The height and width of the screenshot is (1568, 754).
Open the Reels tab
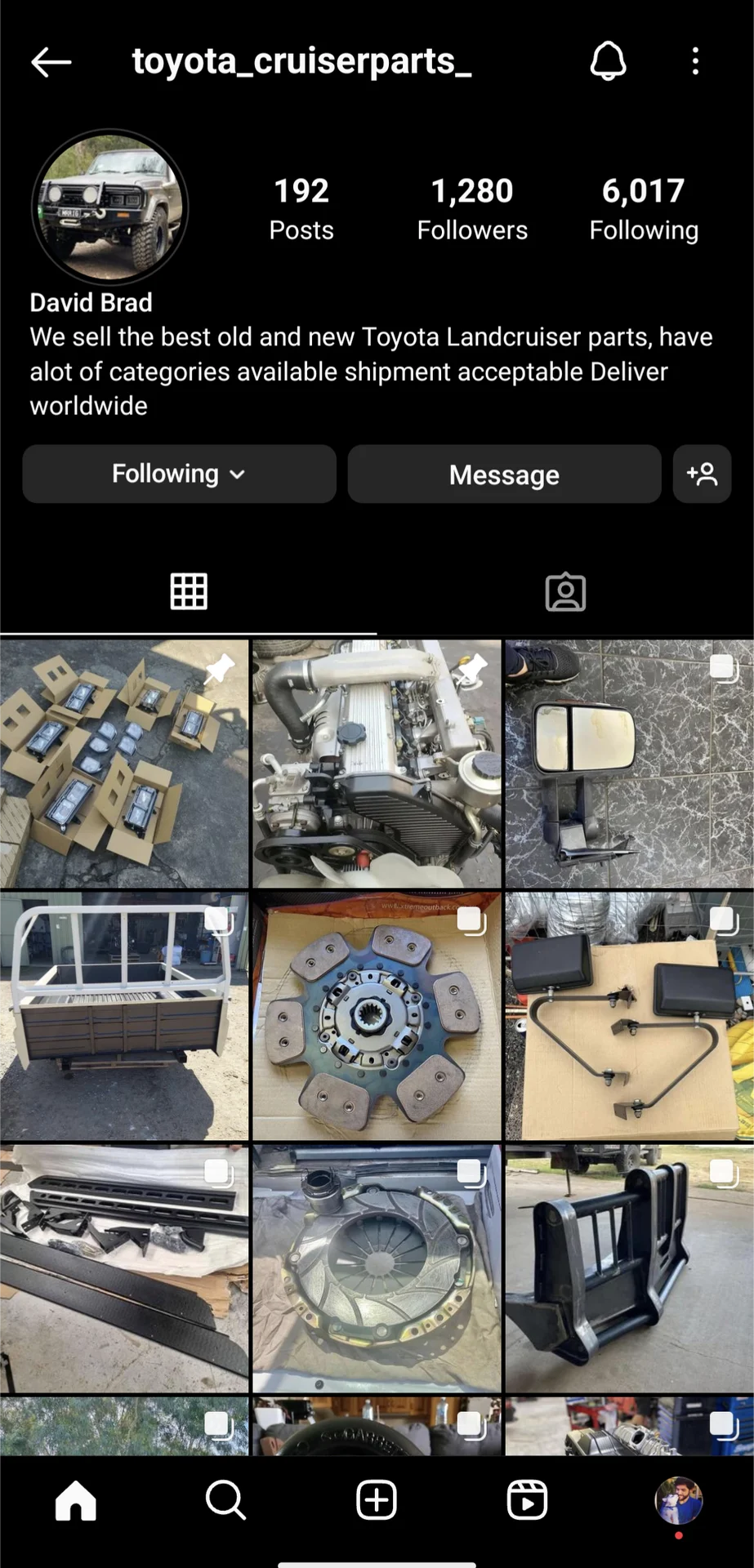click(527, 1500)
